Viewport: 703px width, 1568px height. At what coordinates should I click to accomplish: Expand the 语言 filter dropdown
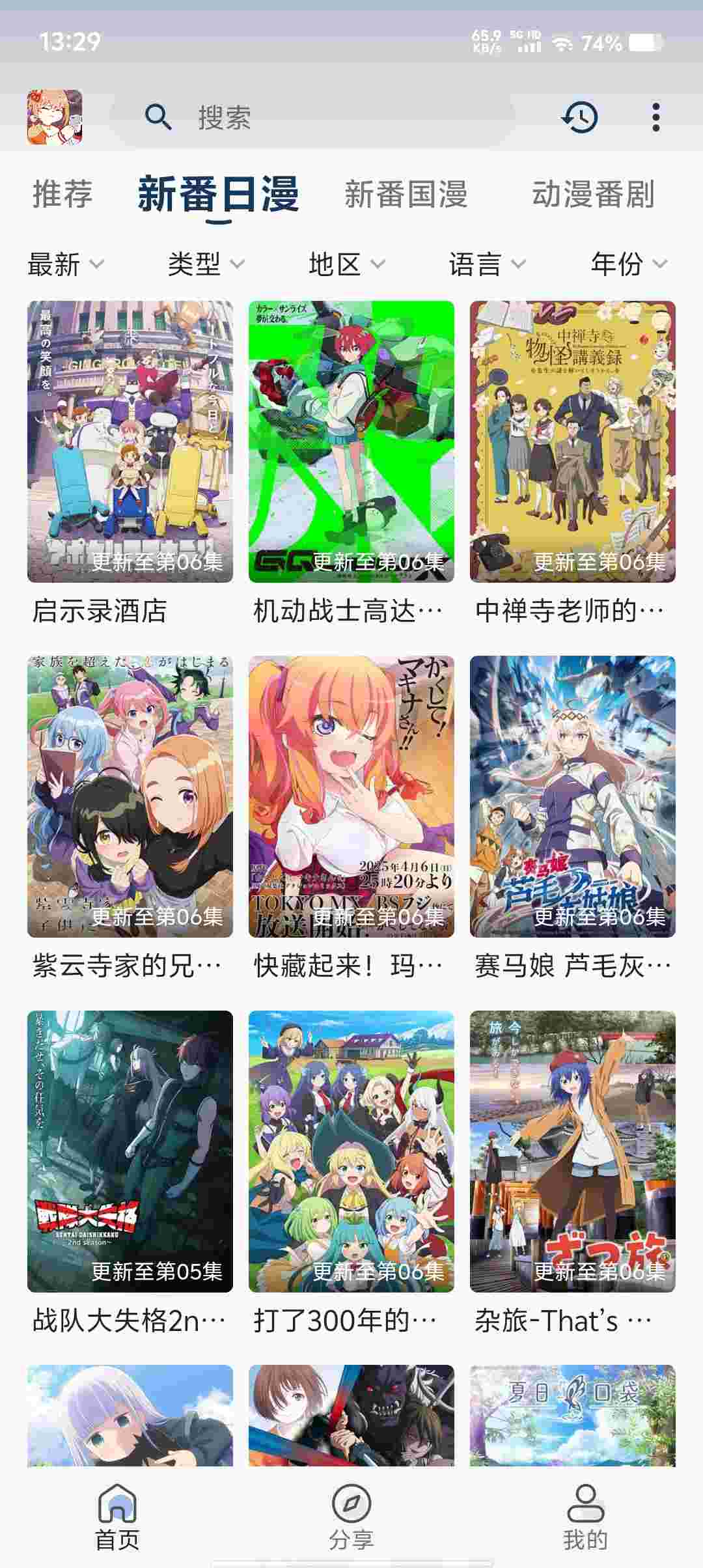tap(487, 264)
